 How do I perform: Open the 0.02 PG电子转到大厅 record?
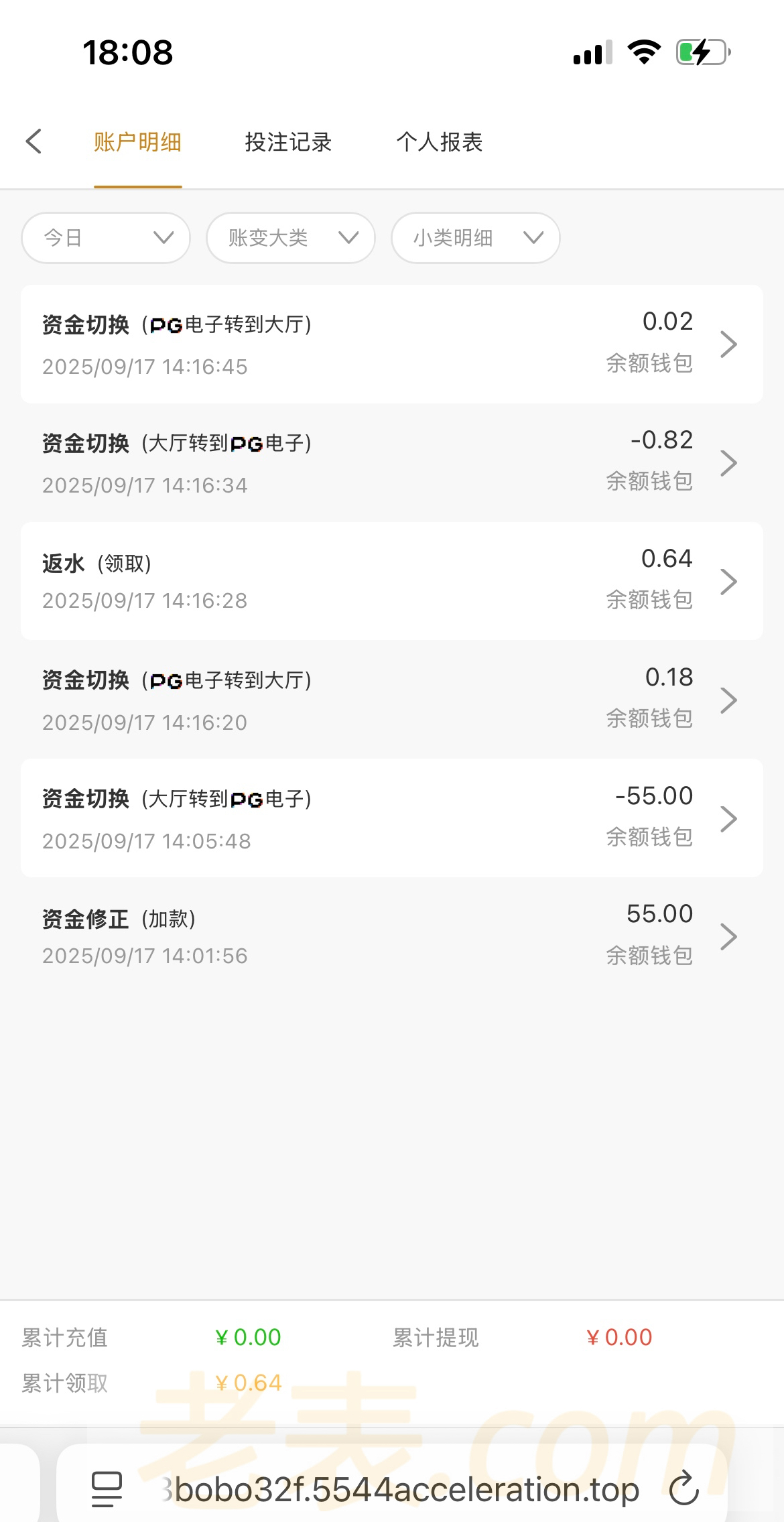pyautogui.click(x=392, y=344)
